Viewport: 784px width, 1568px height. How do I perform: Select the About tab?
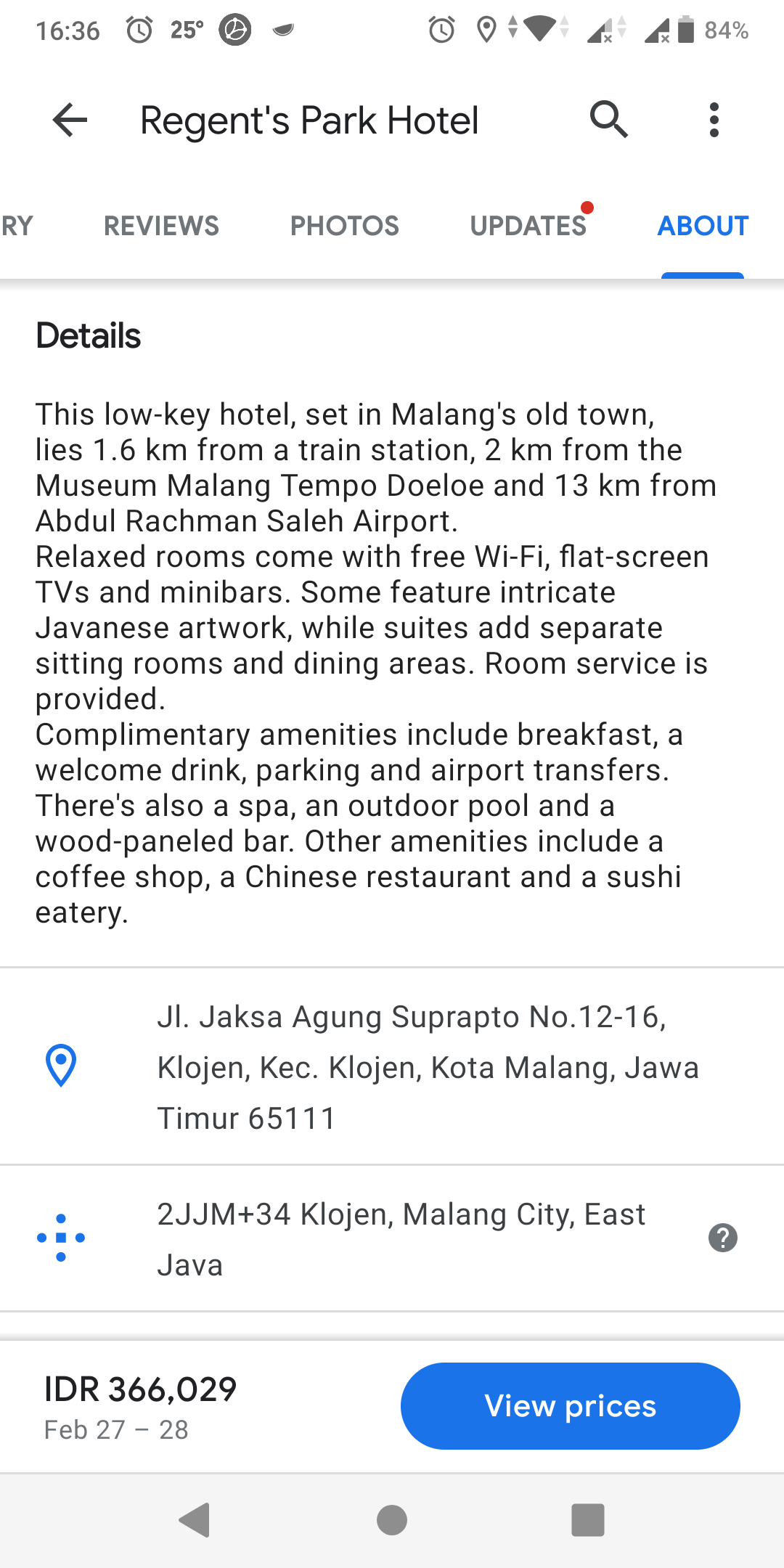pos(703,226)
